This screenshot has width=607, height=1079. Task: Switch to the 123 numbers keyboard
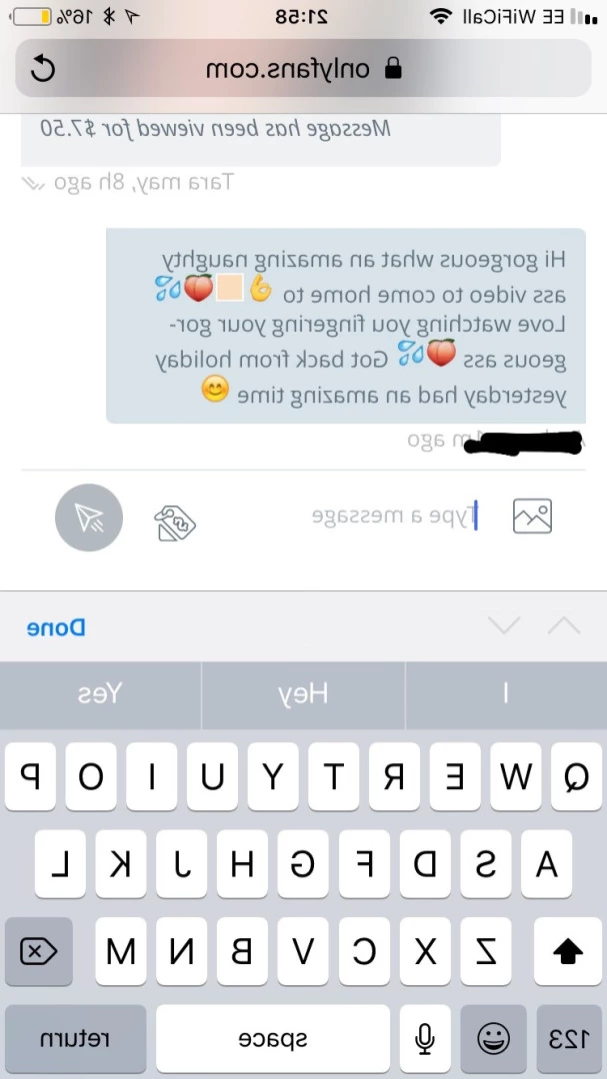pos(567,1039)
